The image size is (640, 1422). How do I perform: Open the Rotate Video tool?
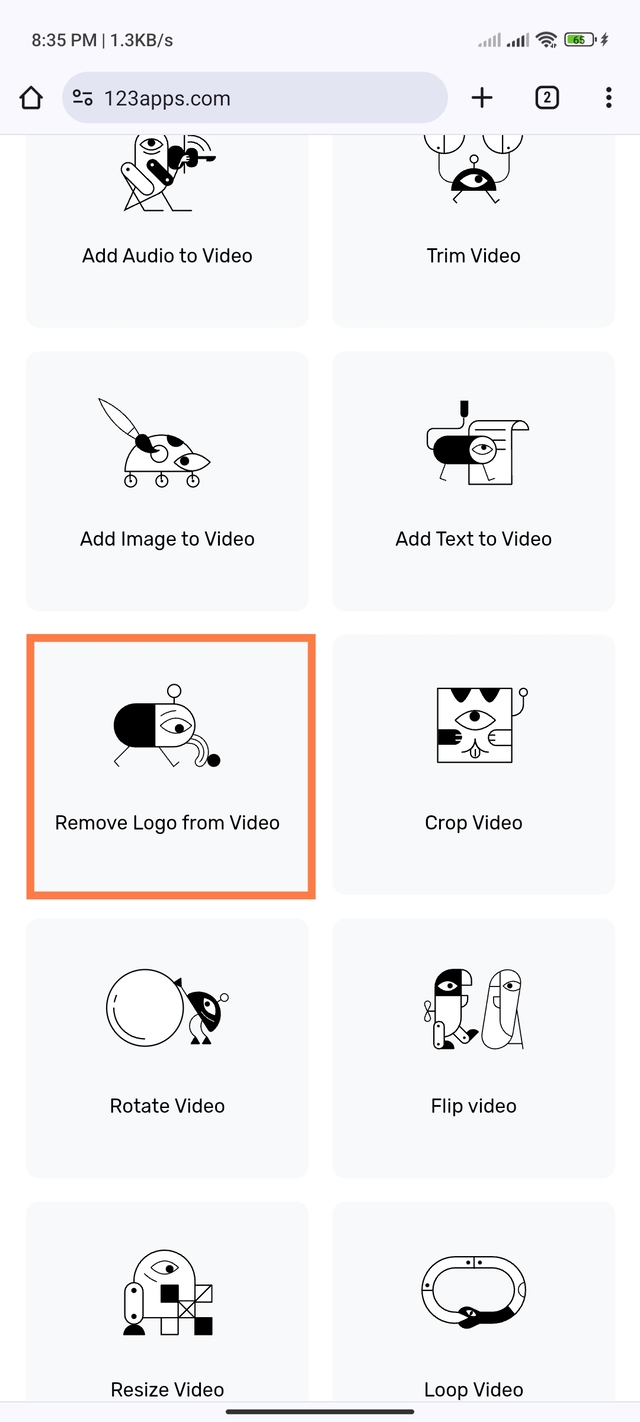point(167,1048)
